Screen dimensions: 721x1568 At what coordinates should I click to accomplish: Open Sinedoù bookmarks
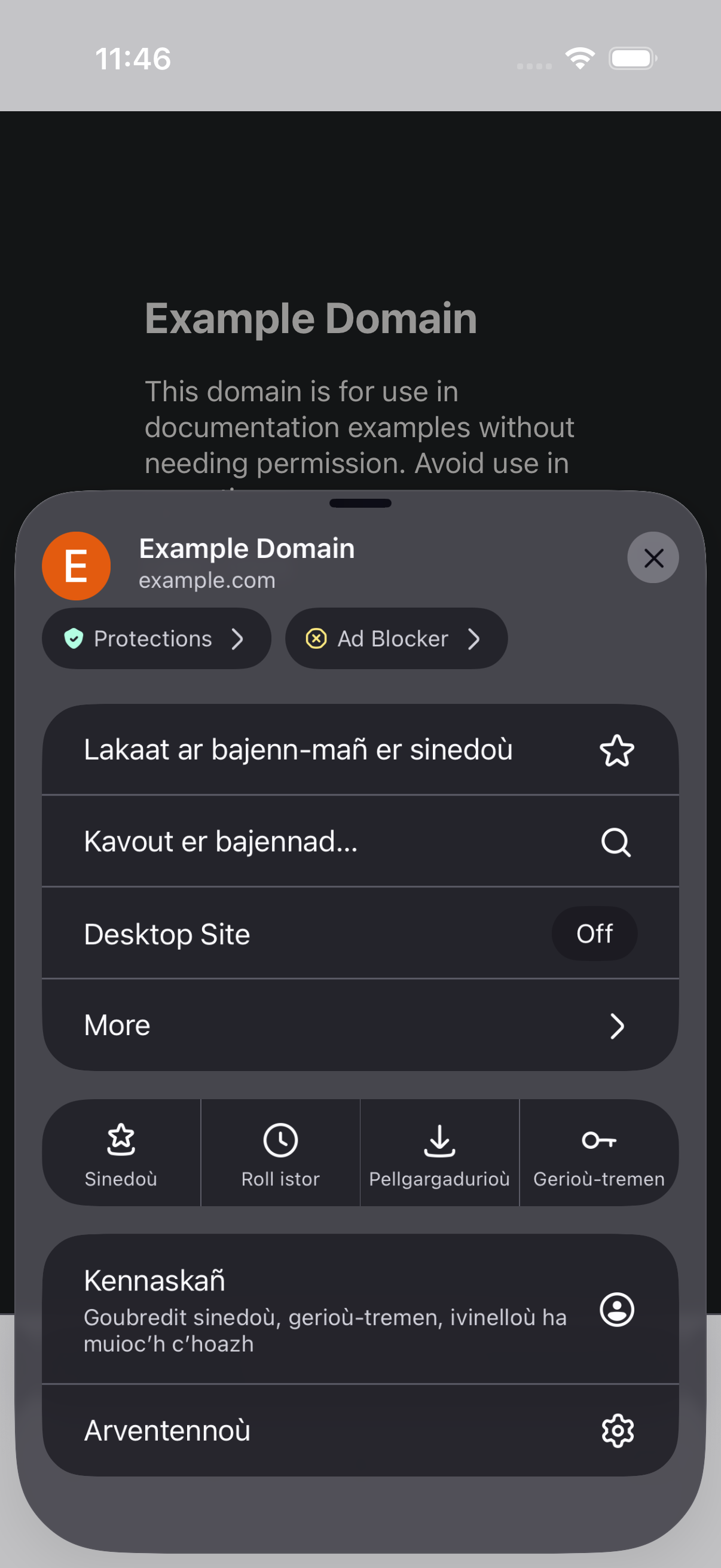coord(121,1152)
